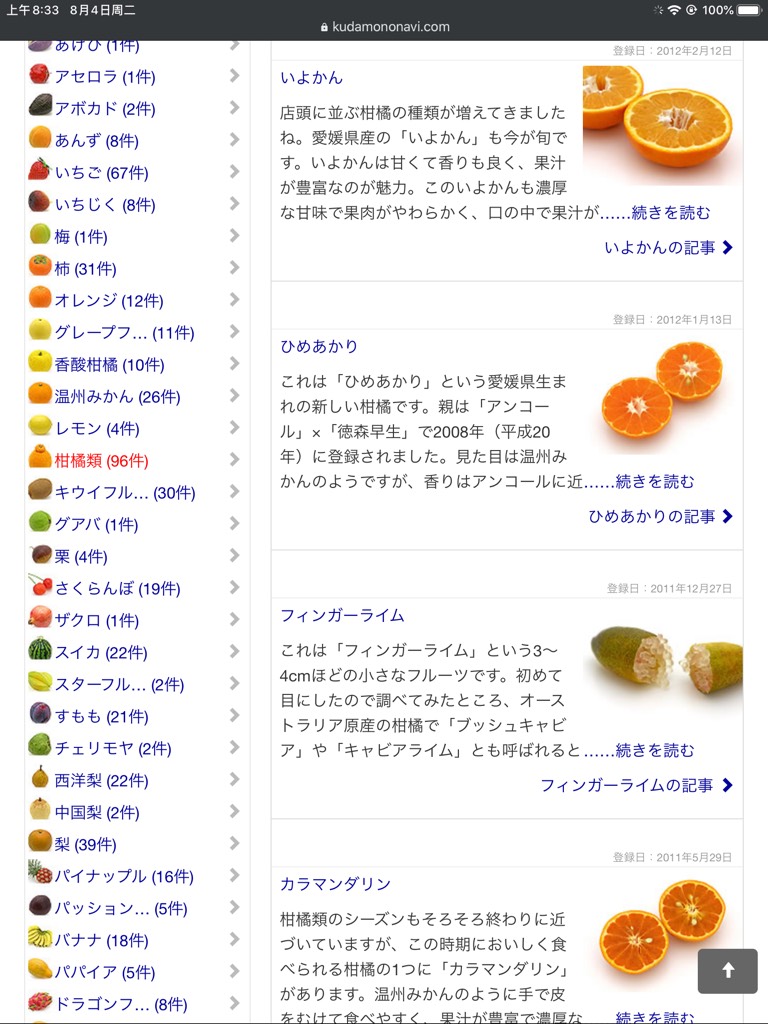The image size is (768, 1024).
Task: Jump back to top with arrow button
Action: tap(727, 971)
